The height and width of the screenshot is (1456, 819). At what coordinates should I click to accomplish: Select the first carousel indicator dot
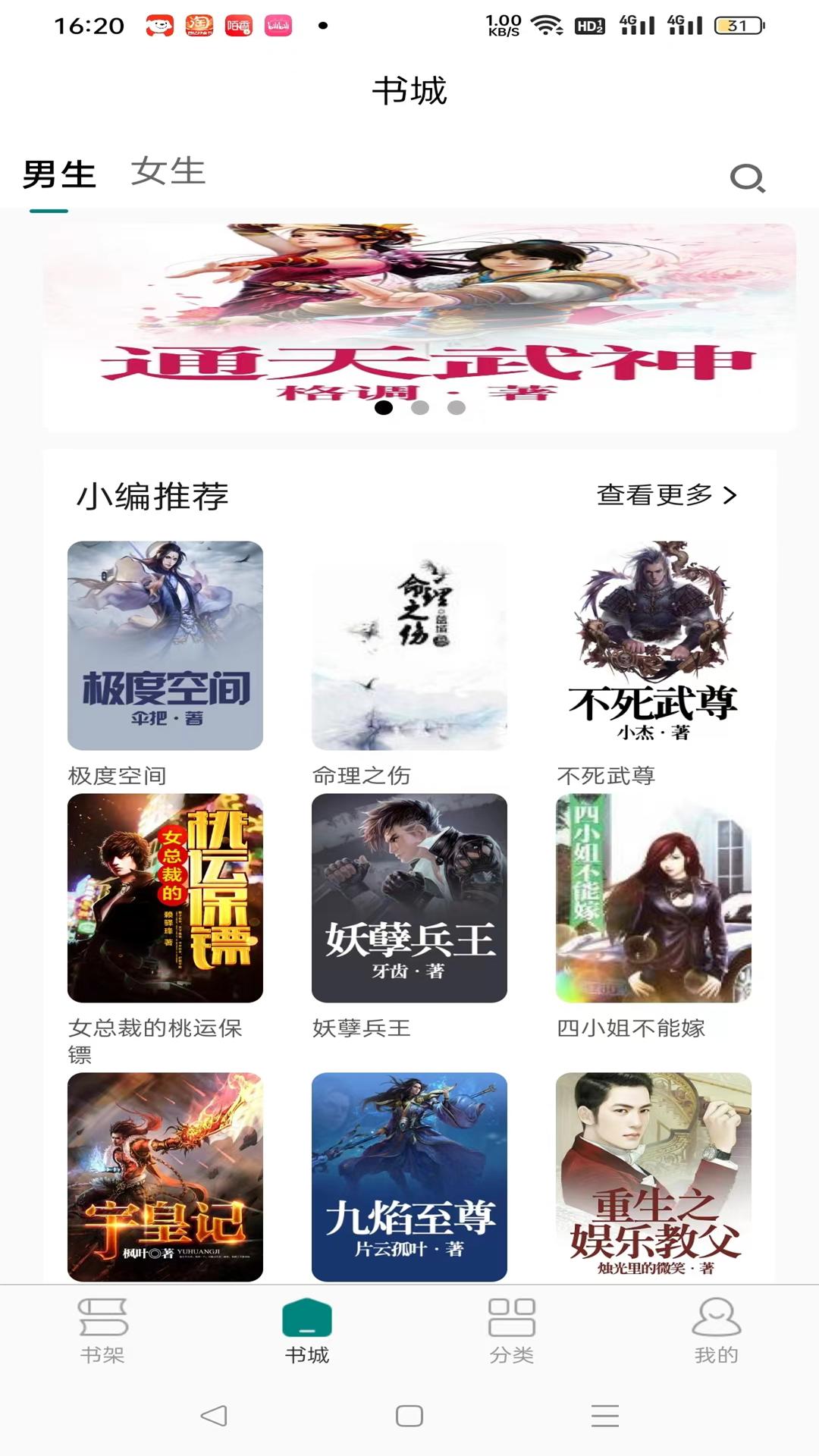pos(383,409)
